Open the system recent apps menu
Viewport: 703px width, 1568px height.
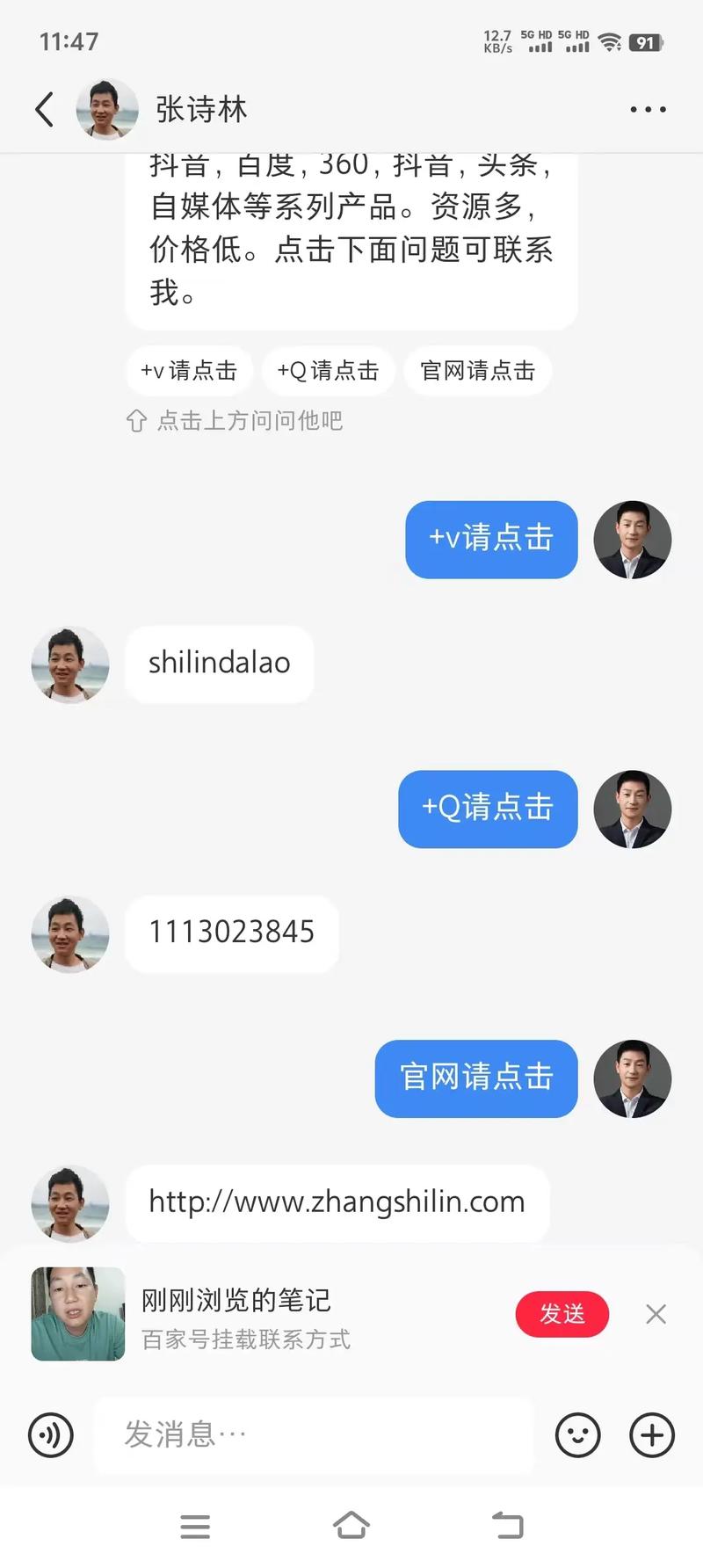pyautogui.click(x=195, y=1526)
